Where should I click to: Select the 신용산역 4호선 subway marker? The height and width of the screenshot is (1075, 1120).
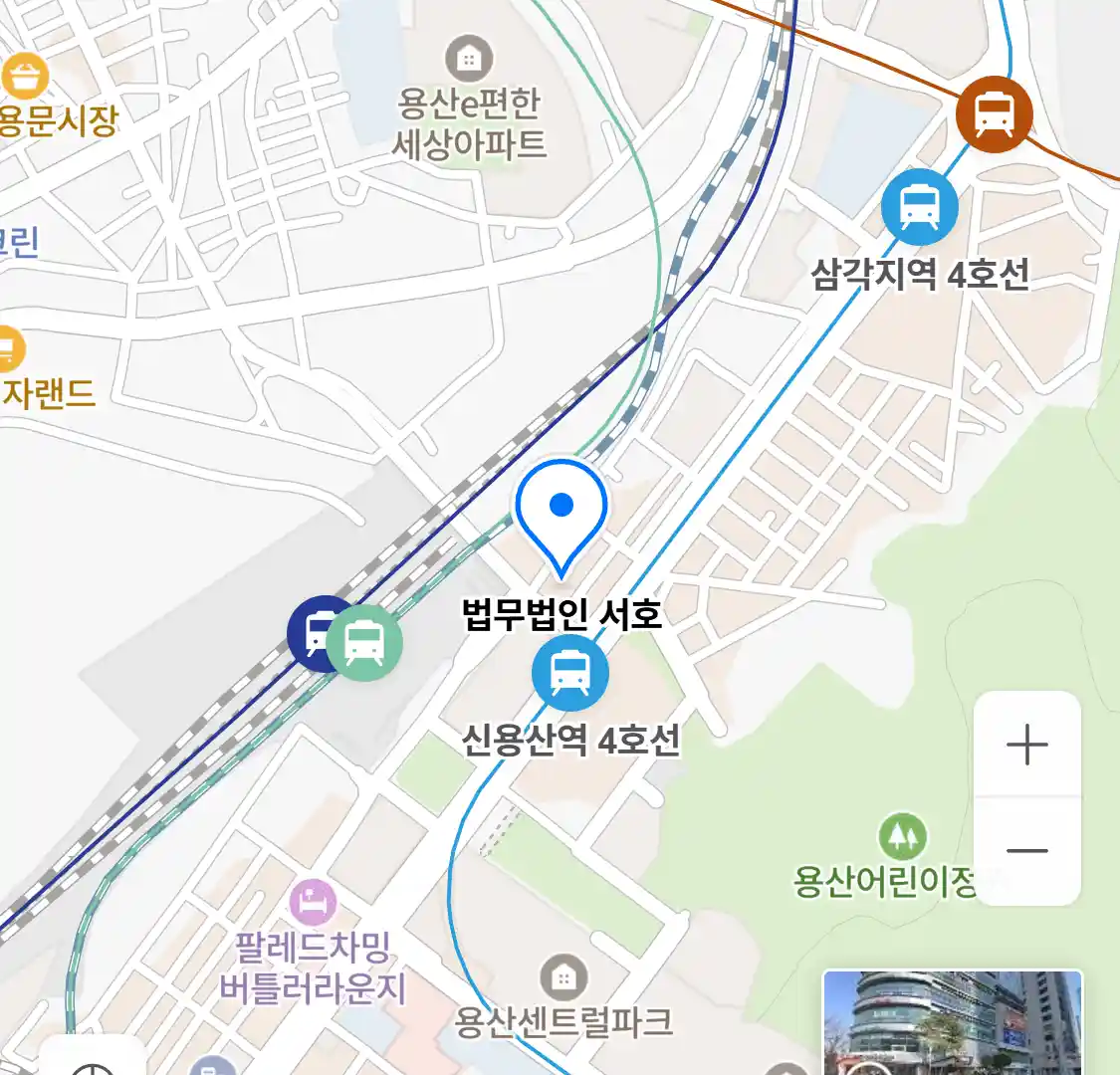[x=569, y=672]
